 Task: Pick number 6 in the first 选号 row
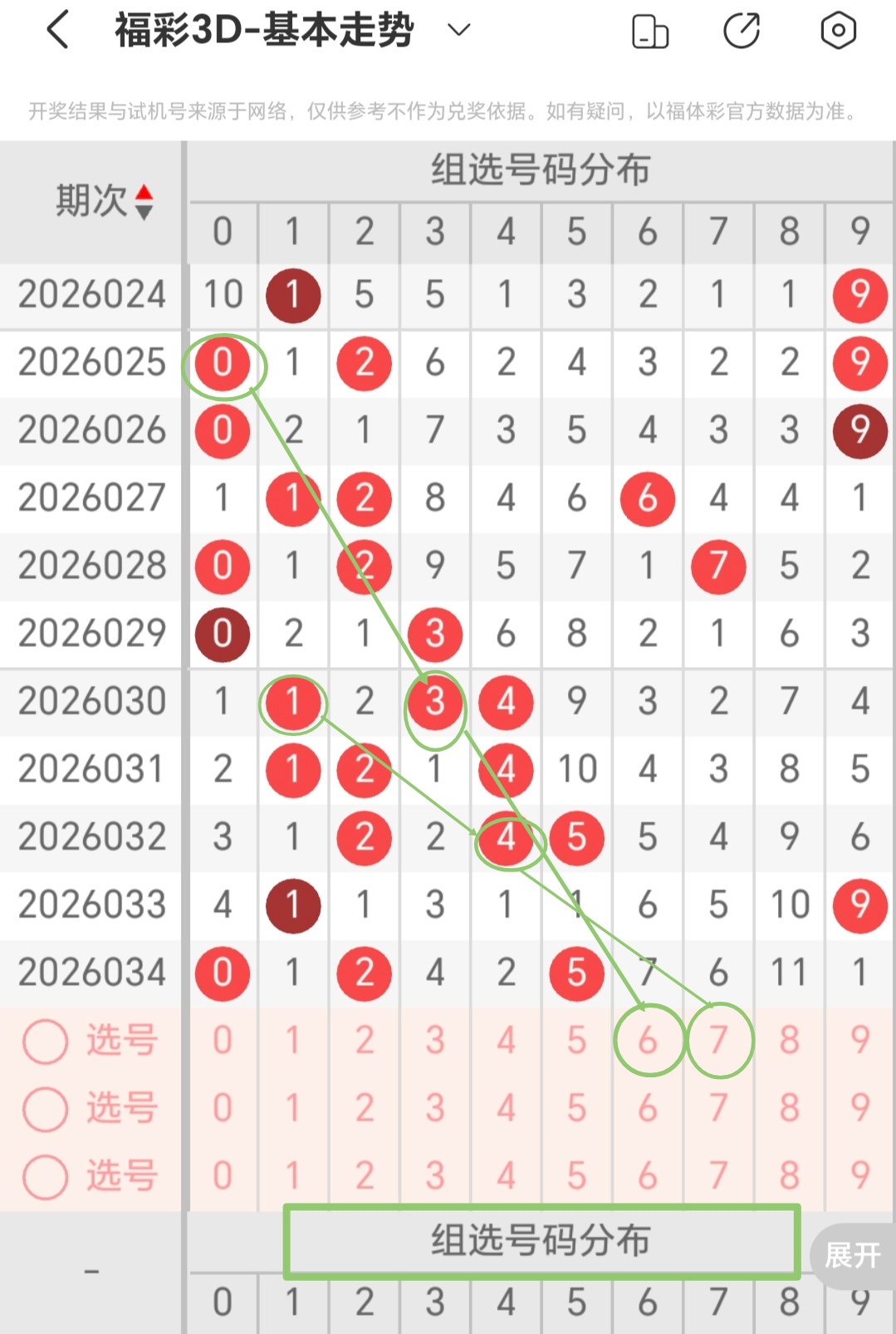click(647, 1039)
